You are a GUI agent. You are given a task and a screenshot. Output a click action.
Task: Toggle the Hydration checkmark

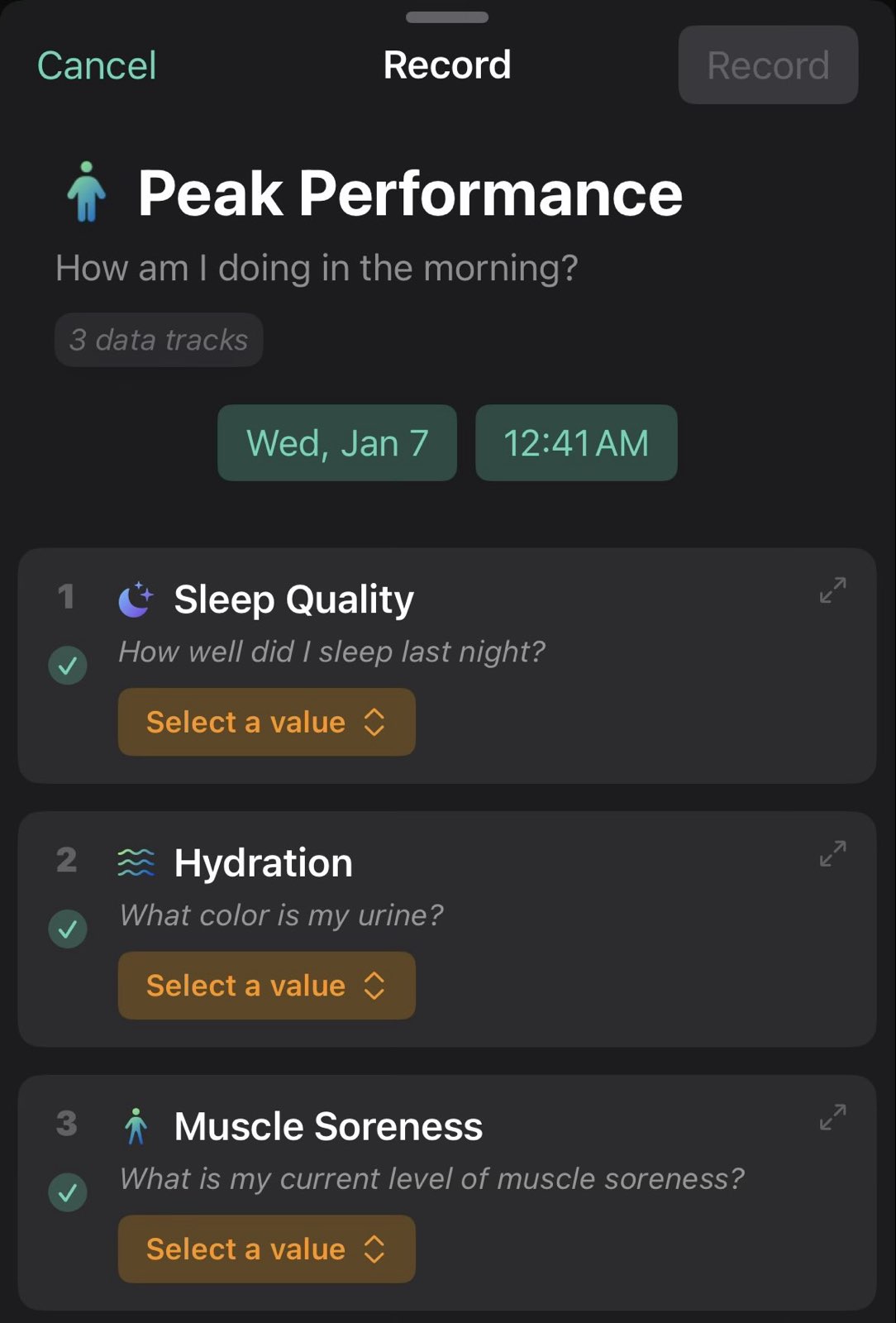pyautogui.click(x=68, y=929)
